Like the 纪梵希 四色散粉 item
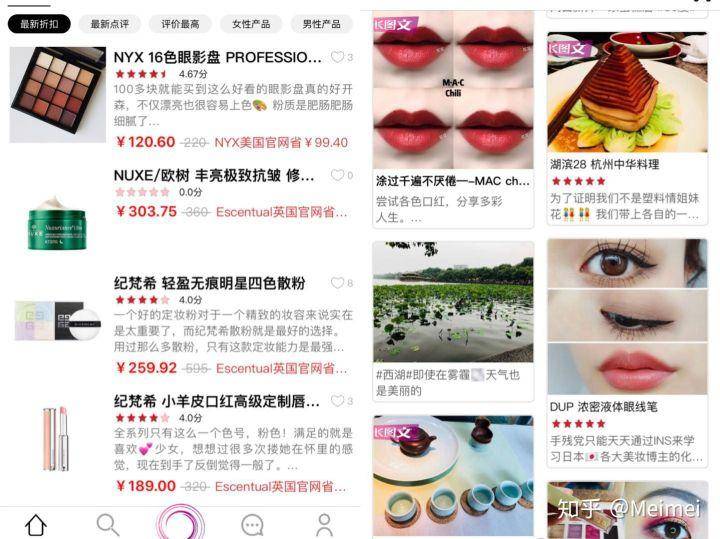This screenshot has height=539, width=720. point(338,283)
